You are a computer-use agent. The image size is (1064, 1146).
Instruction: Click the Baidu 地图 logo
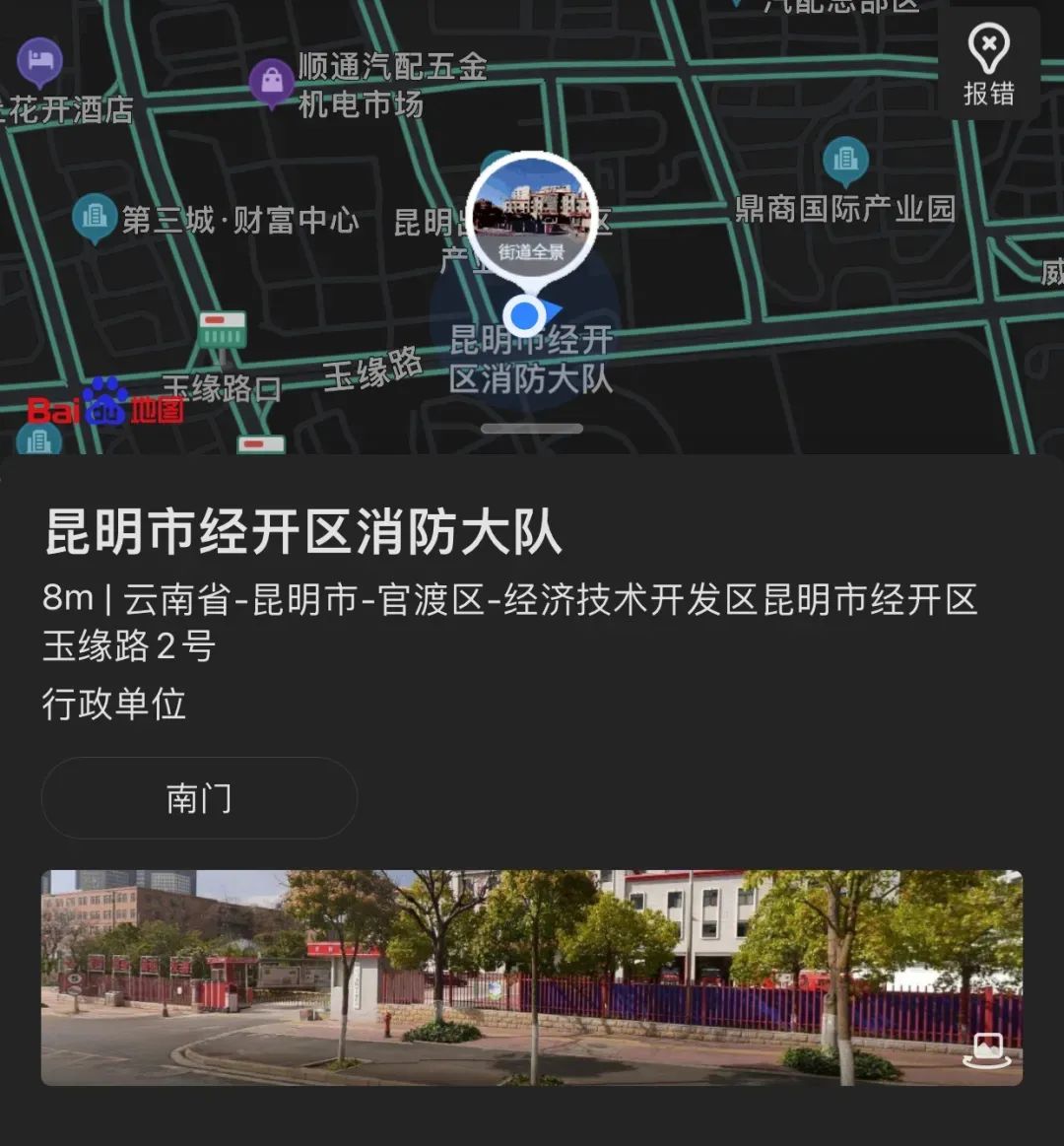[x=106, y=405]
